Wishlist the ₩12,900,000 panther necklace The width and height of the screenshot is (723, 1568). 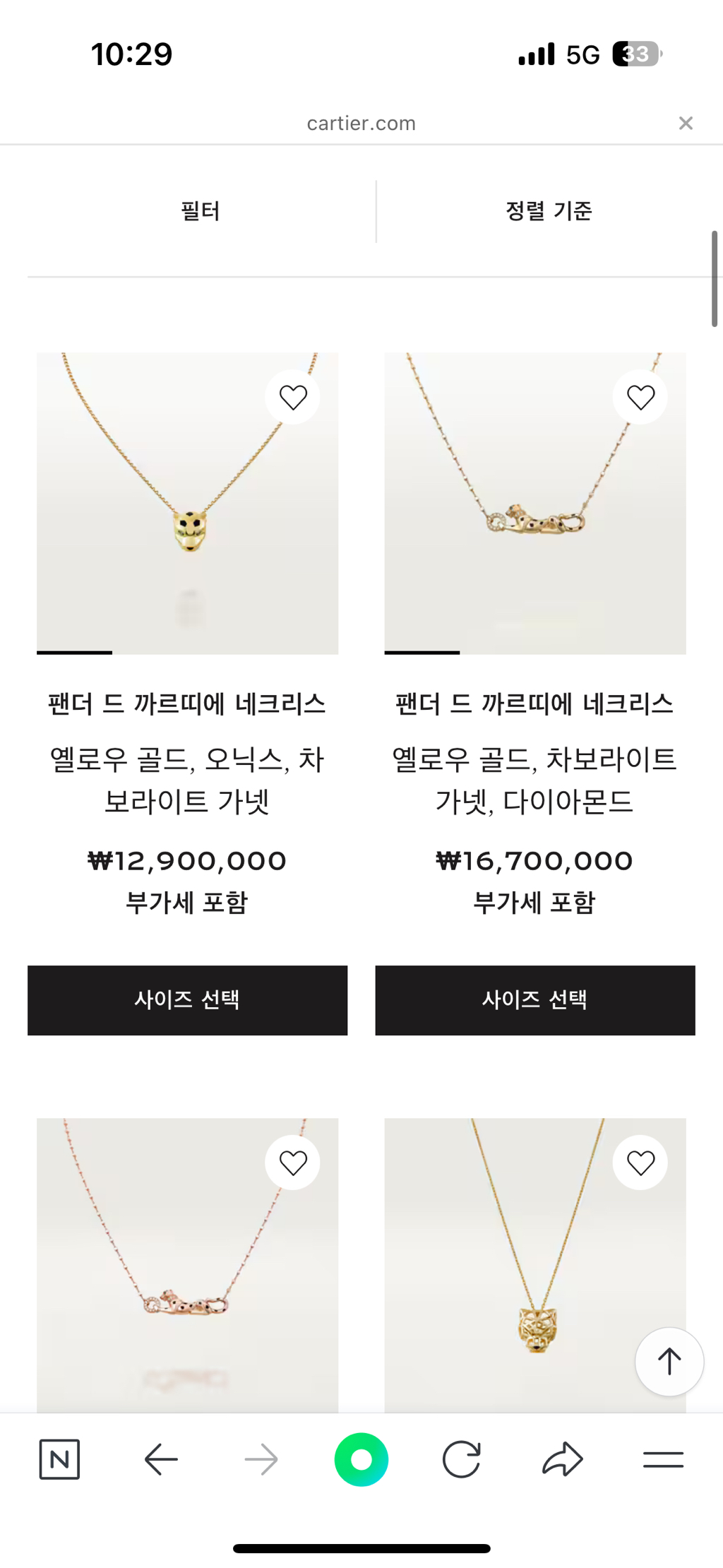(x=293, y=398)
